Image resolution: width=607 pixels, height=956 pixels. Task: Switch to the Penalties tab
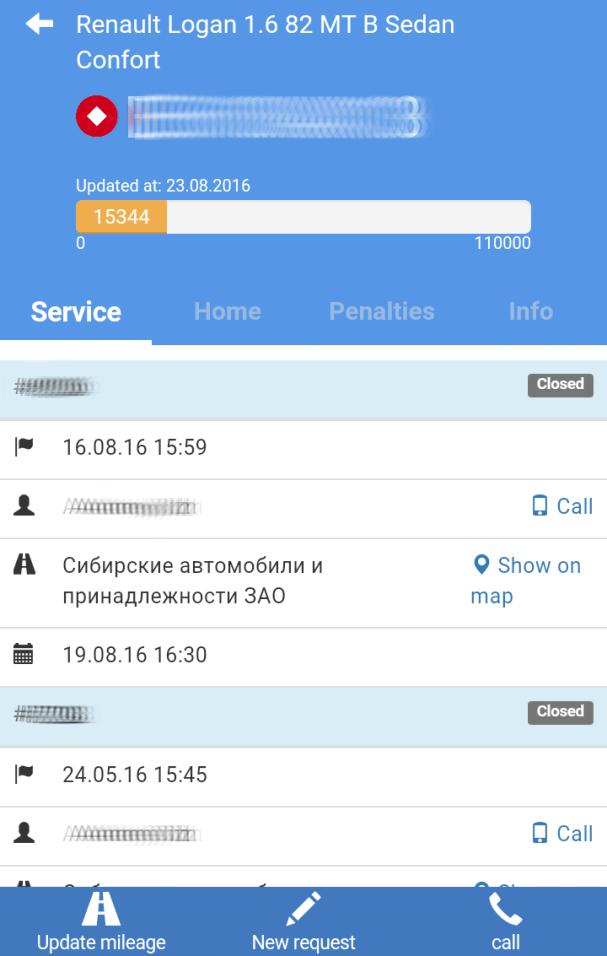(x=381, y=311)
